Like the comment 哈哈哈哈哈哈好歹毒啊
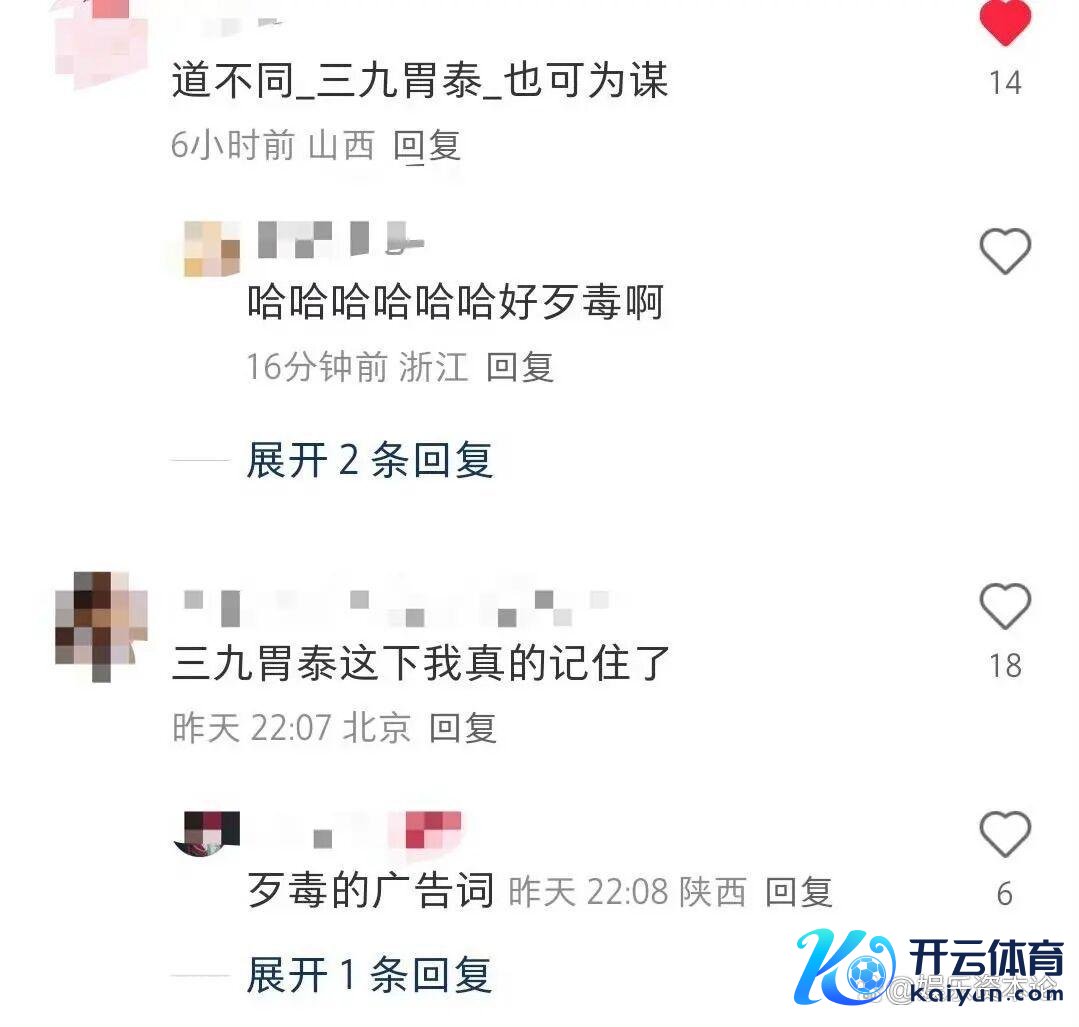This screenshot has height=1027, width=1079. point(1004,250)
